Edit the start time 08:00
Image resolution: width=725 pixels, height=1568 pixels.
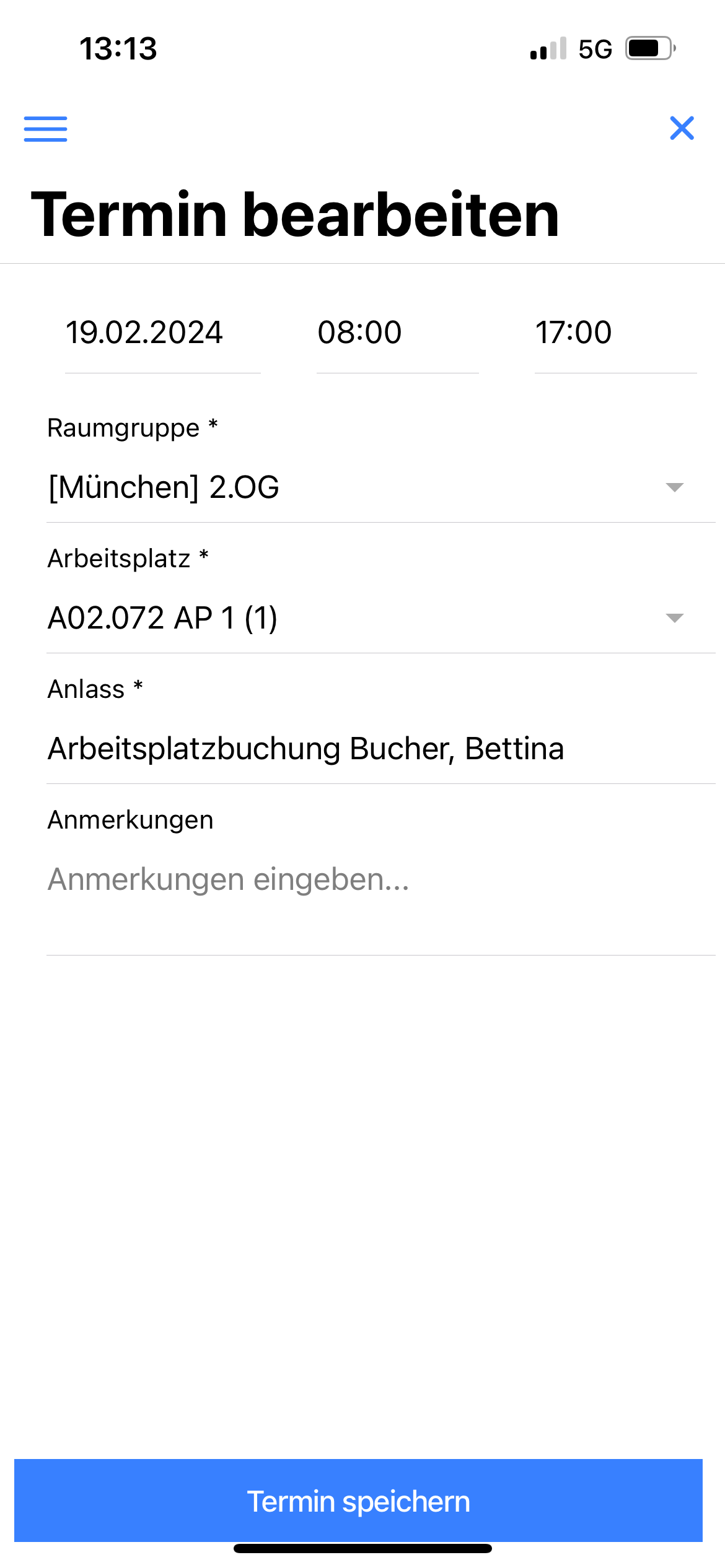[397, 333]
